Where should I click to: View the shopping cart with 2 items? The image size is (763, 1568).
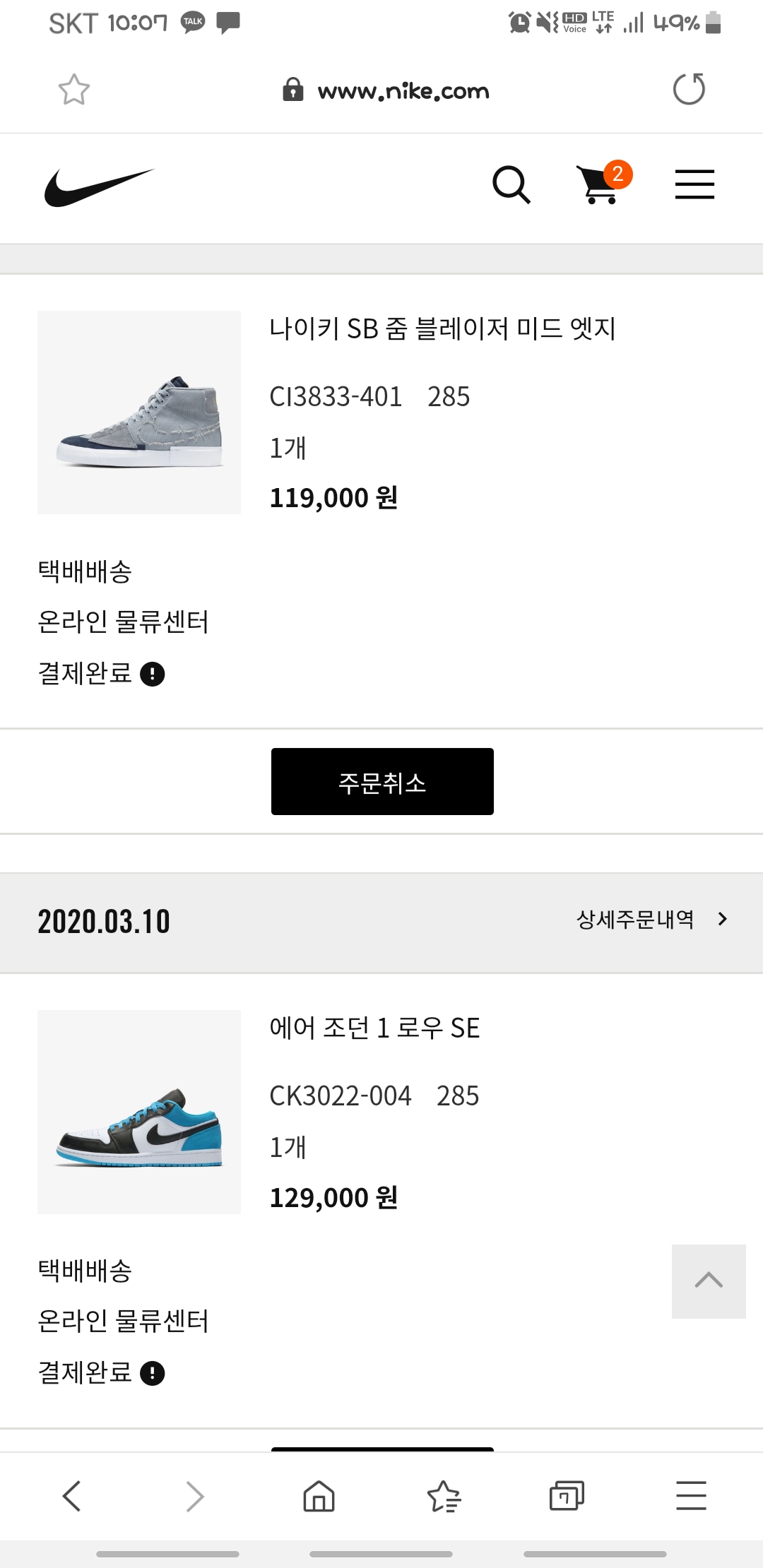pyautogui.click(x=601, y=184)
